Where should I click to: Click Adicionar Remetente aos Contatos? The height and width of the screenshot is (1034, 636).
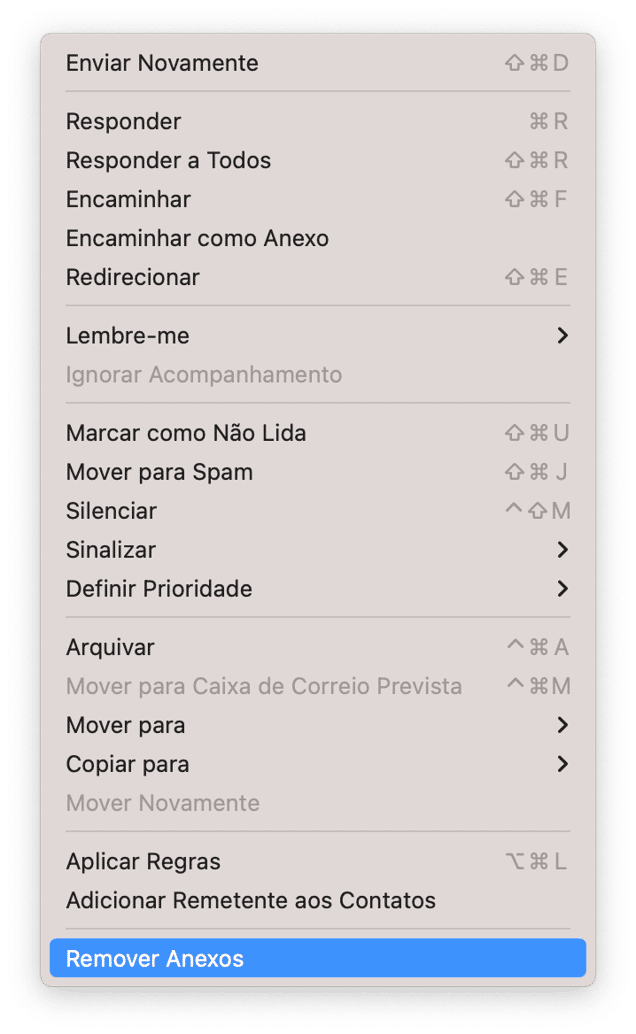point(317,901)
